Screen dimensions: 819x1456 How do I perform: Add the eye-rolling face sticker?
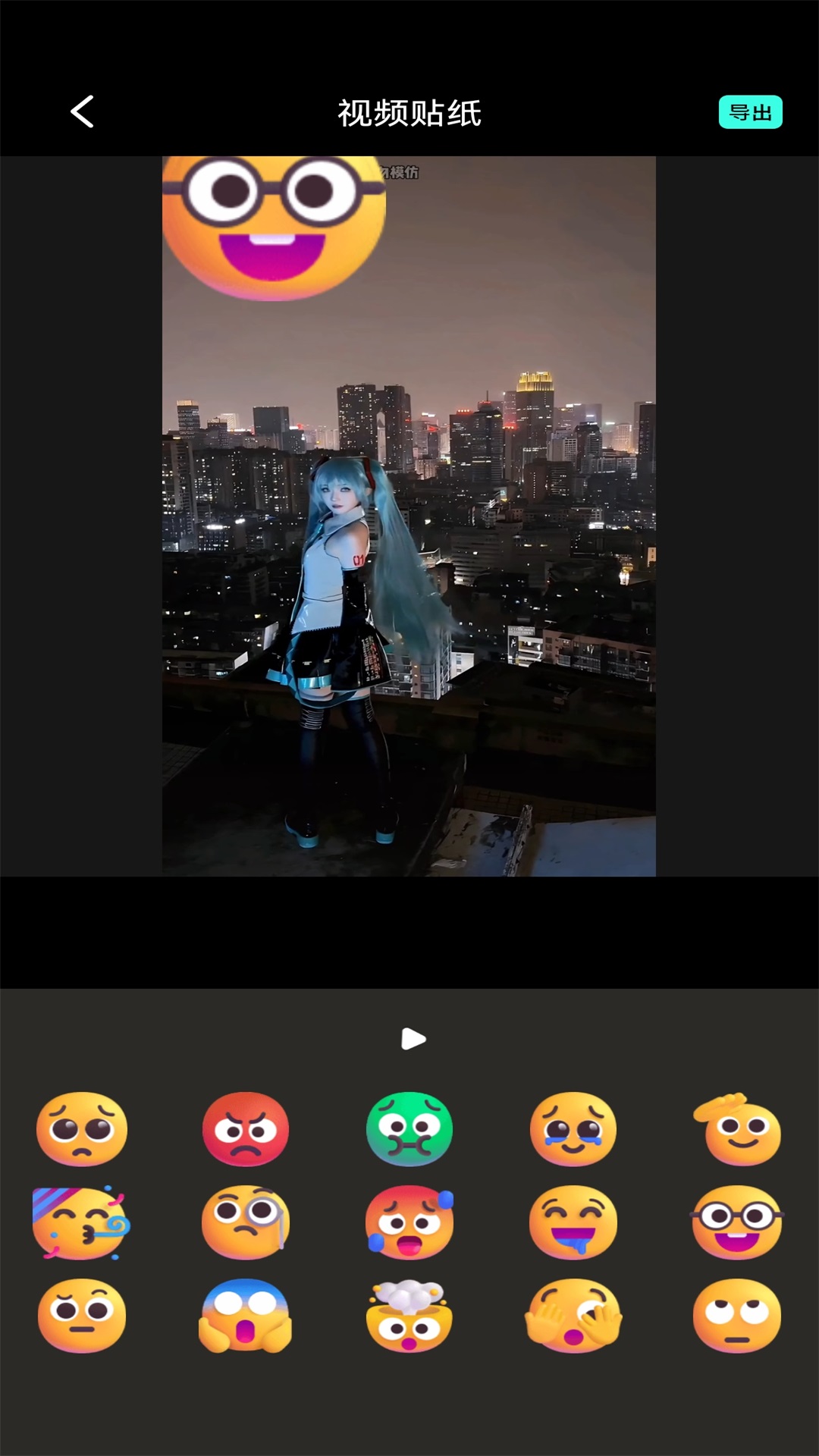pos(737,1316)
